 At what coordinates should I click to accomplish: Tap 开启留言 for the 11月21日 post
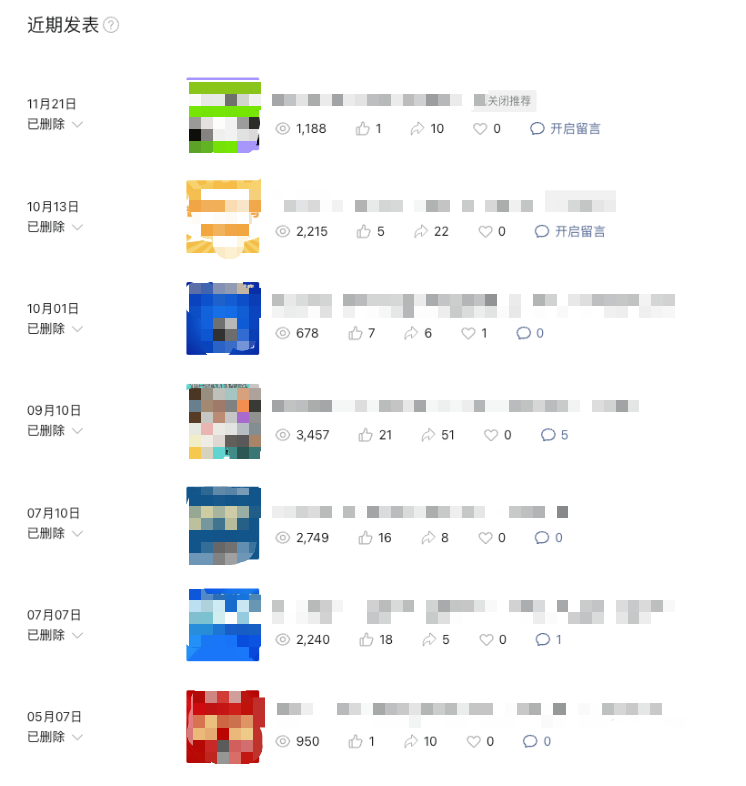[x=565, y=129]
